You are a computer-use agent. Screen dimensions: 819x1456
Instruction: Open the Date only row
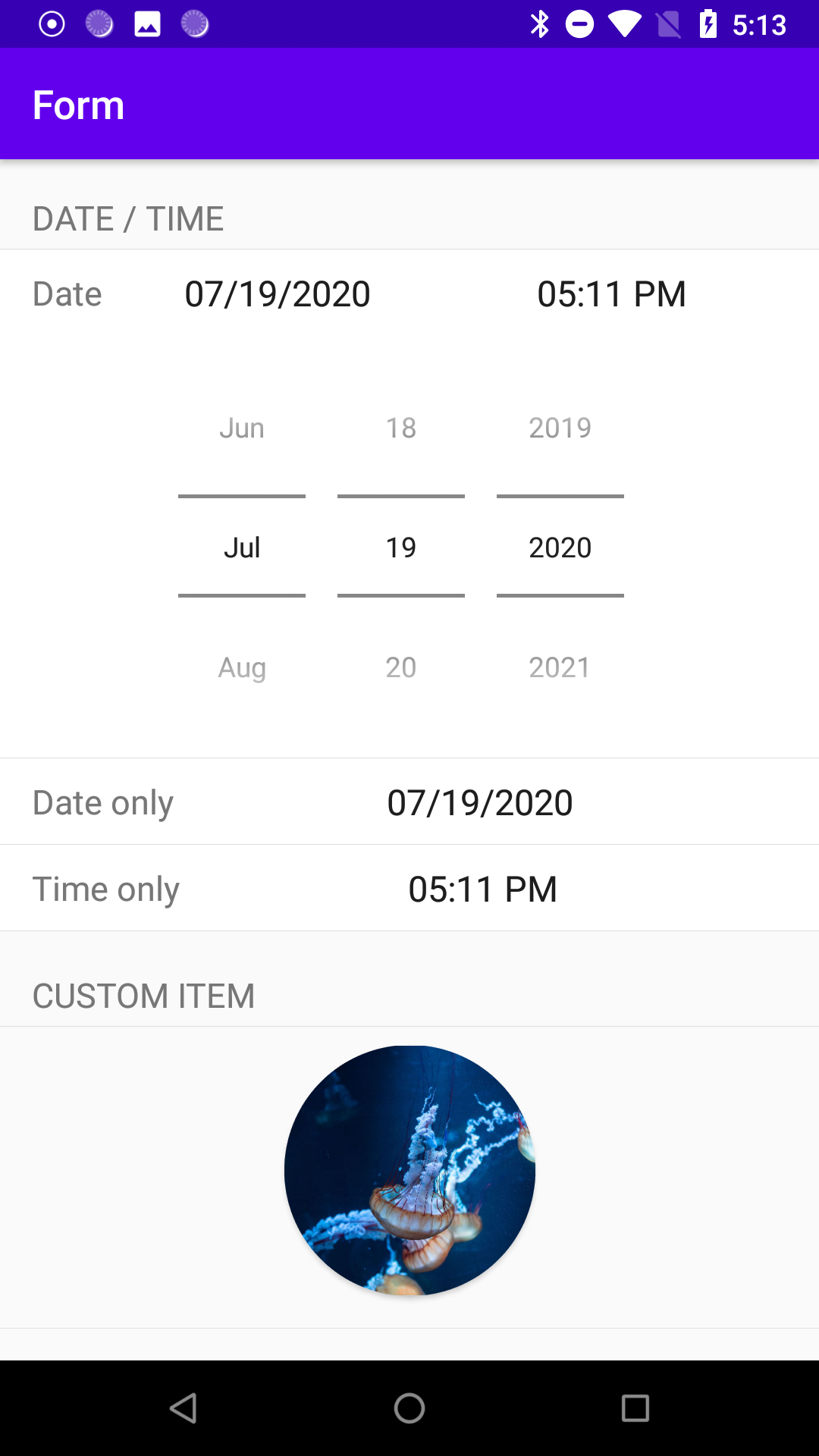[x=409, y=802]
